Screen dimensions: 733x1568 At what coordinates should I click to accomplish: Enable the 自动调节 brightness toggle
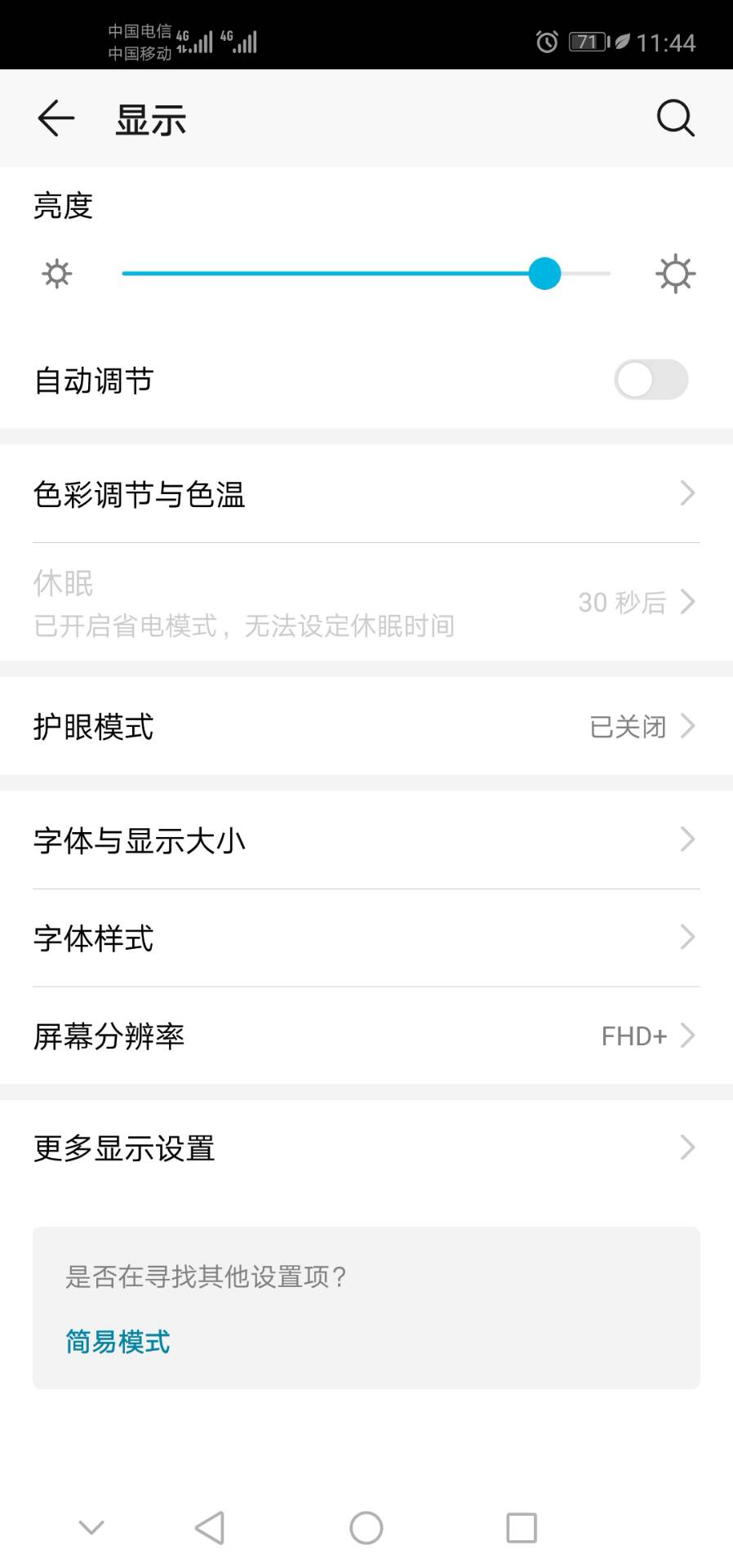pos(651,380)
